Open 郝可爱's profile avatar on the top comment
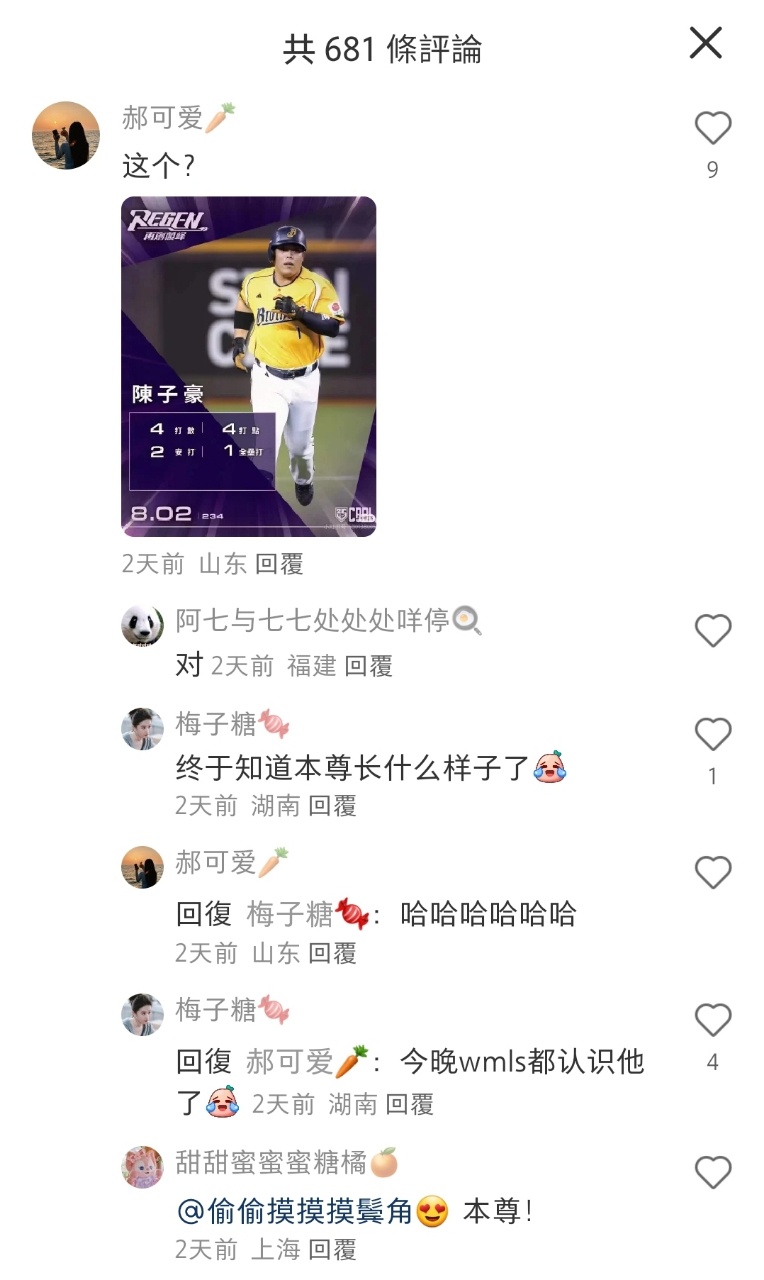This screenshot has width=764, height=1280. (x=66, y=135)
